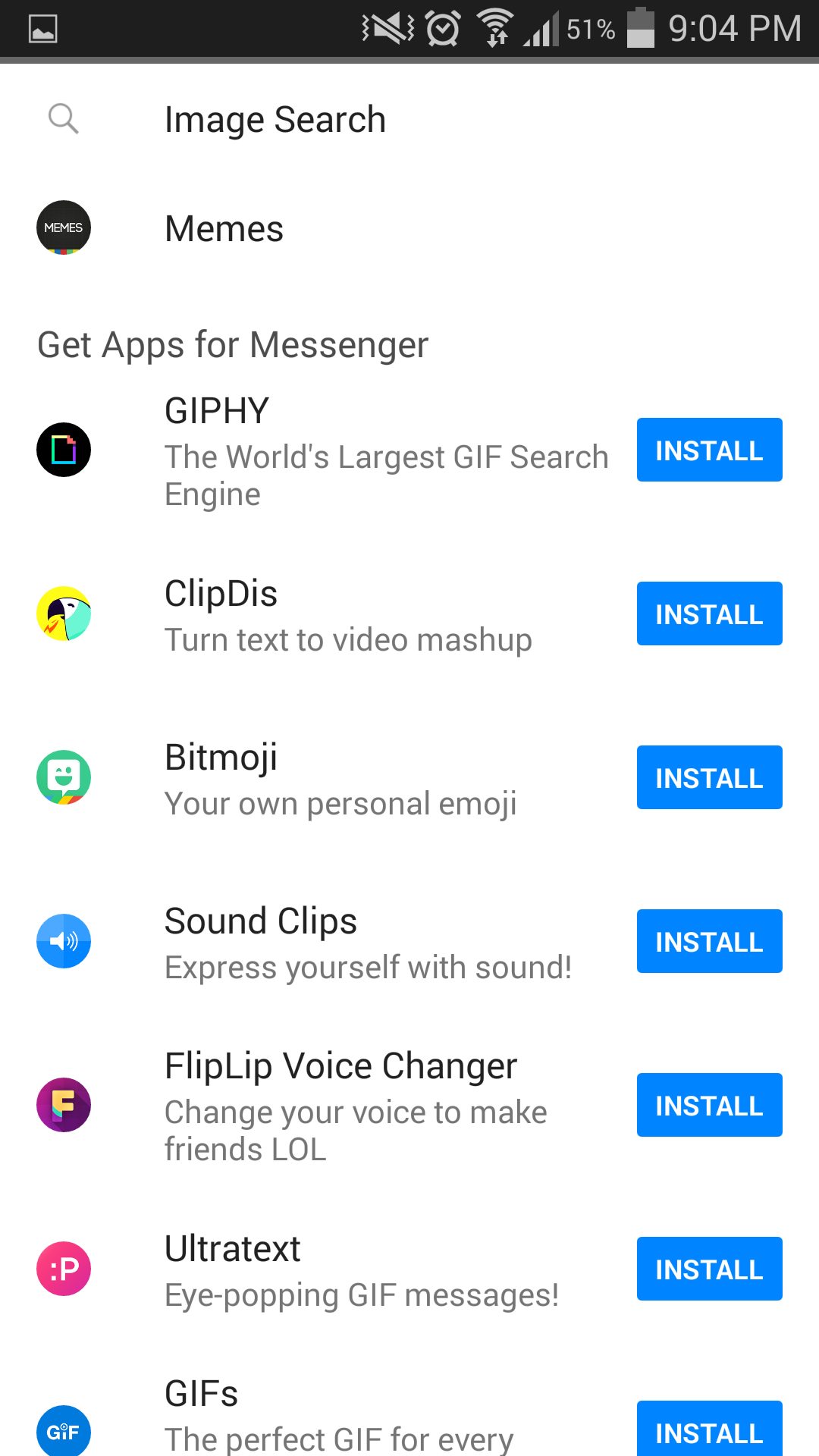Open Image Search
The width and height of the screenshot is (819, 1456).
[x=409, y=119]
